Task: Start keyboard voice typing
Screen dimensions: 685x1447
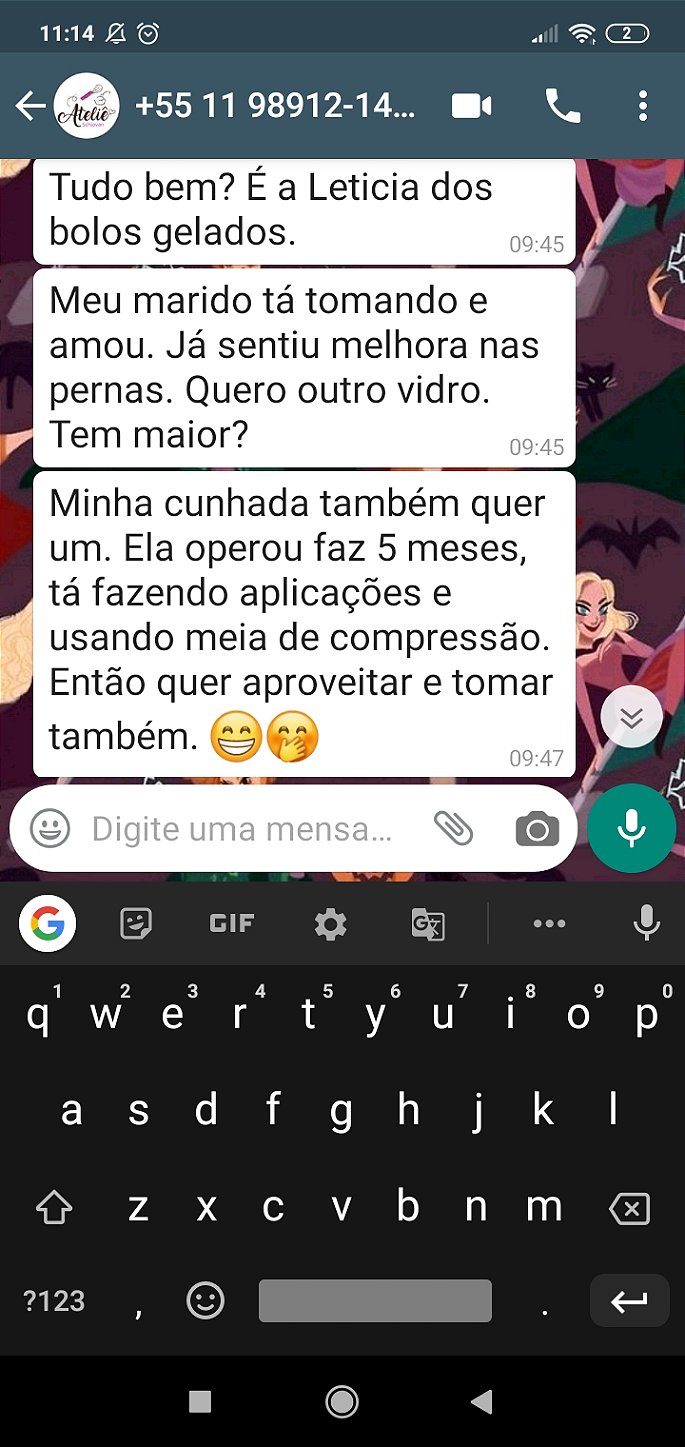Action: click(x=646, y=924)
